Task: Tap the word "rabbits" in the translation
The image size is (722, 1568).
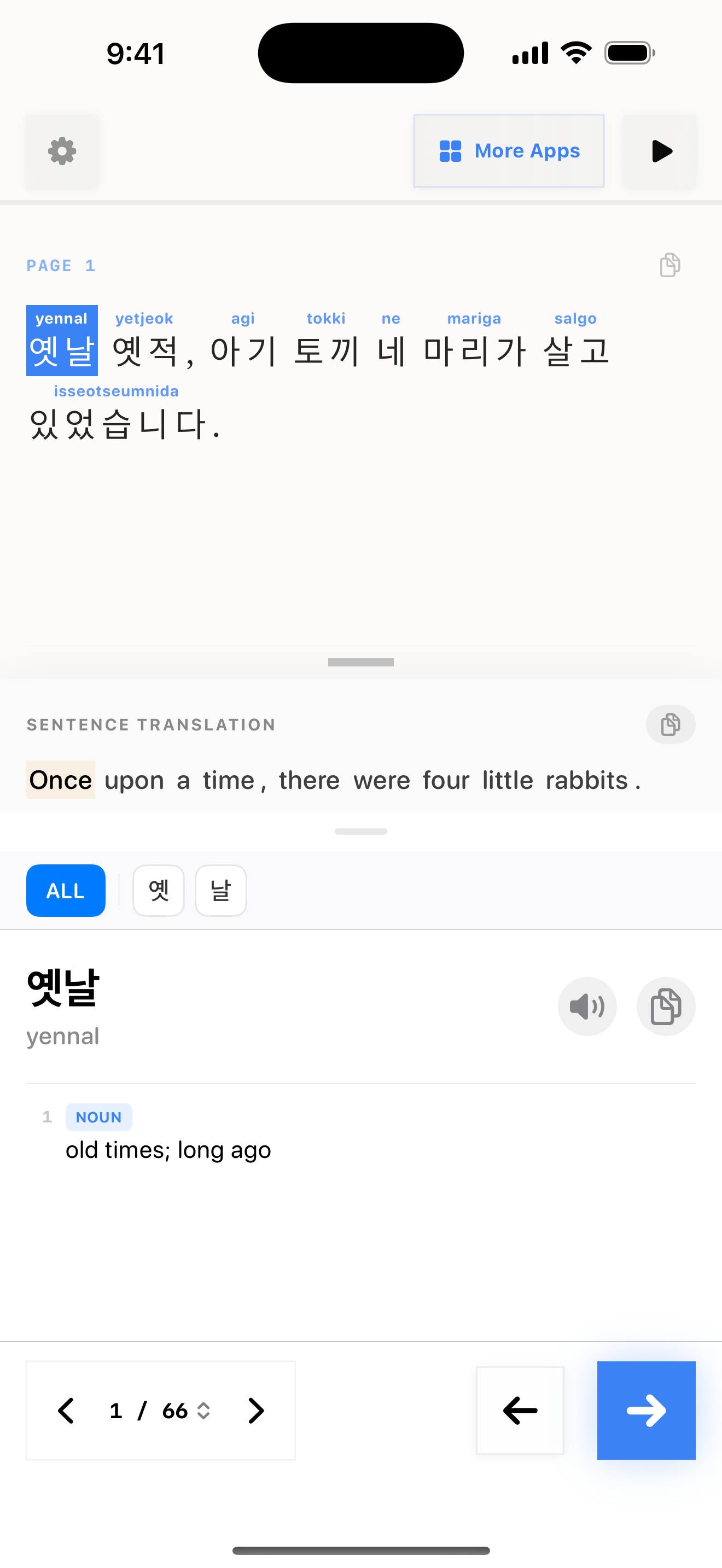Action: (586, 780)
